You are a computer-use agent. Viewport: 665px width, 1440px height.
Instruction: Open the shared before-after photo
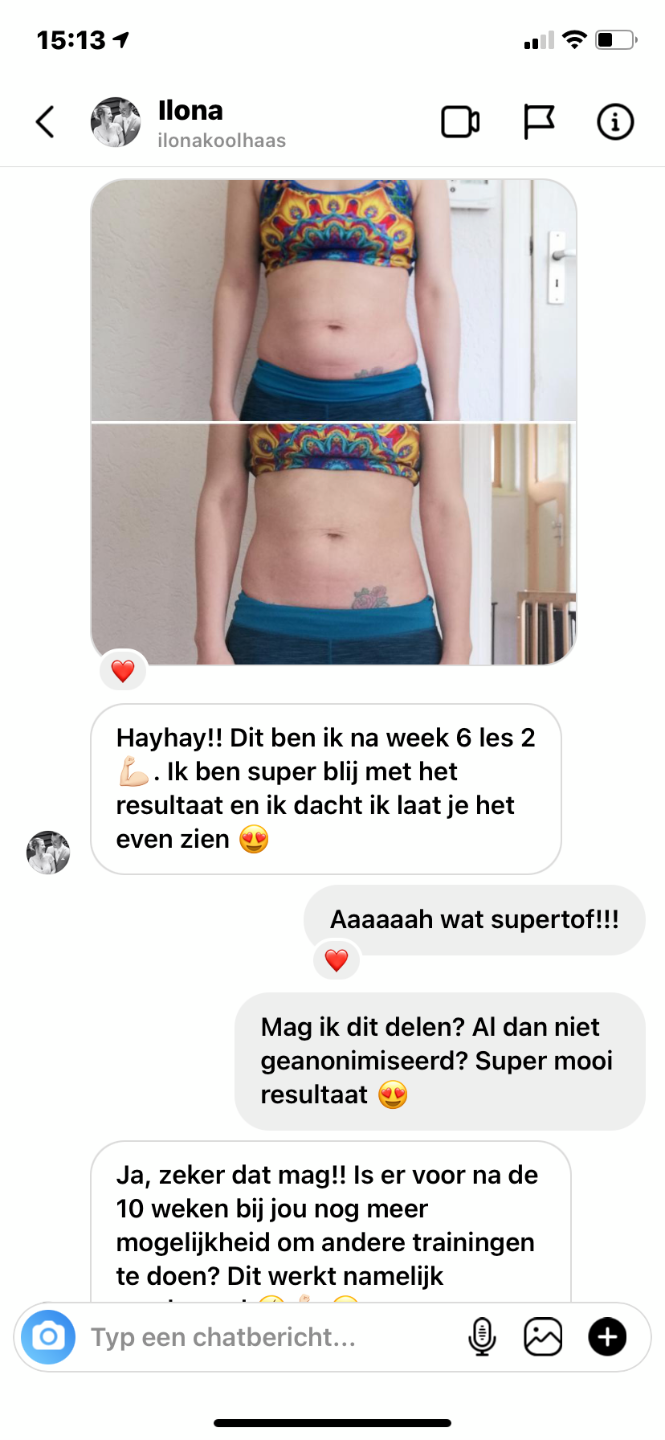click(x=333, y=421)
